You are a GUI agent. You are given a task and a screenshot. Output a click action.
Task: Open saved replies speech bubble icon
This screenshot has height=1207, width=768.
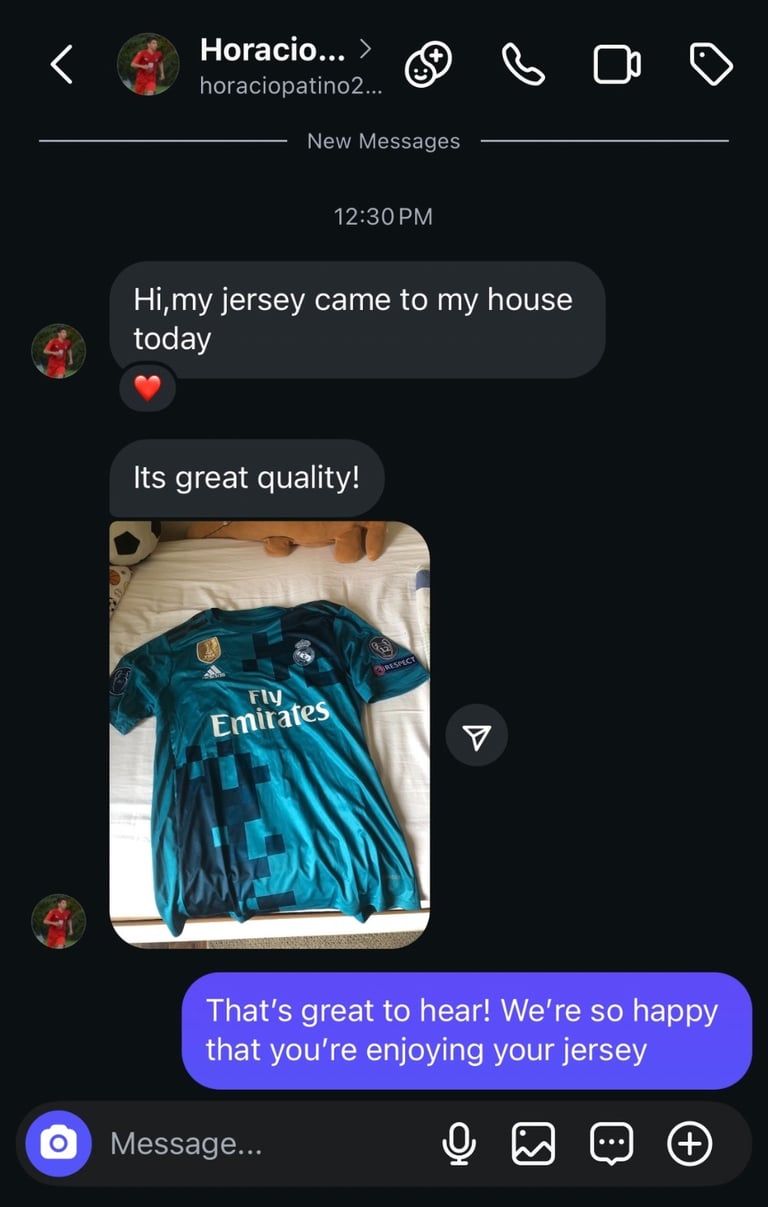click(x=611, y=1143)
